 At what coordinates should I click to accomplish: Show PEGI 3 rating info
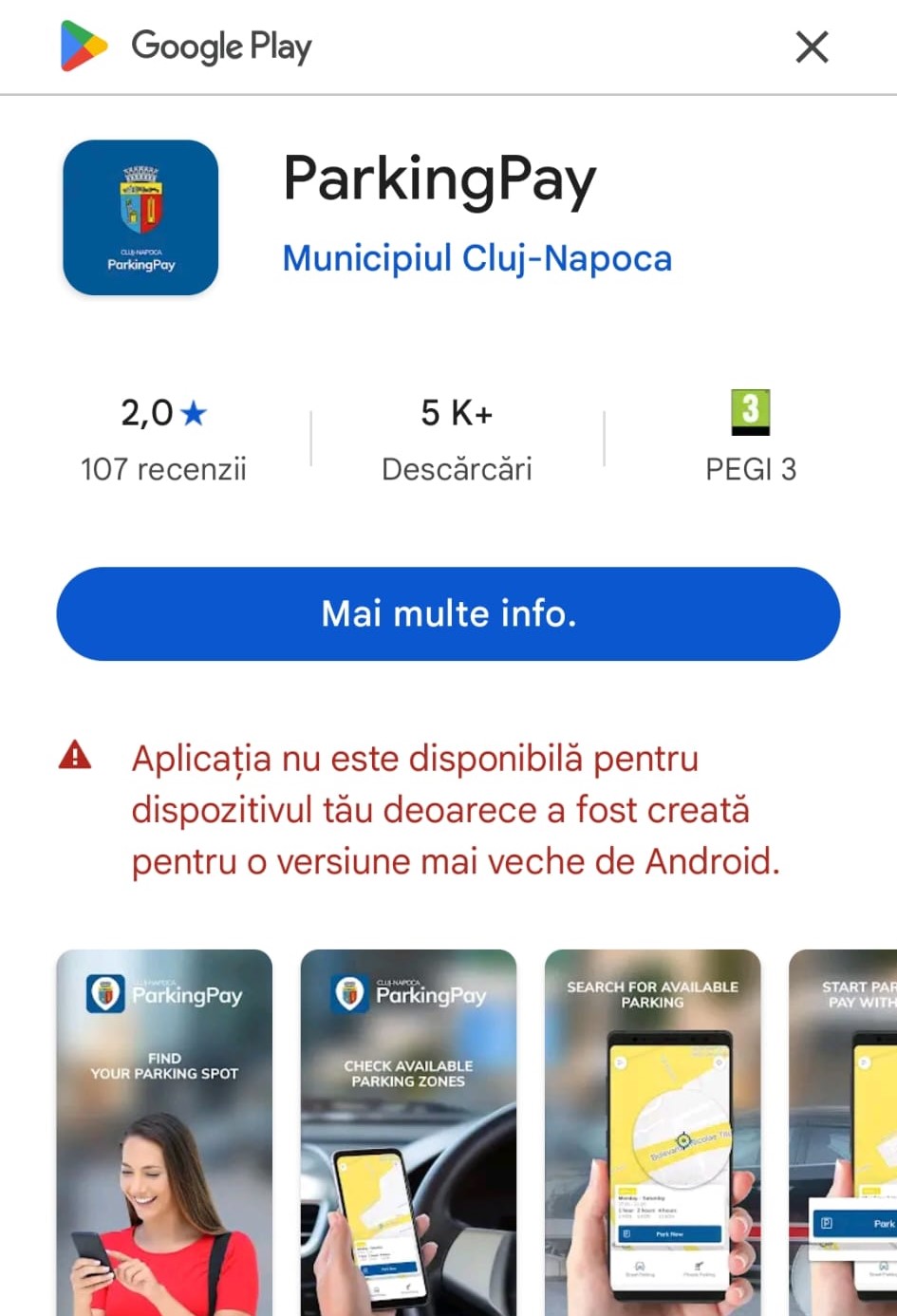(x=750, y=439)
